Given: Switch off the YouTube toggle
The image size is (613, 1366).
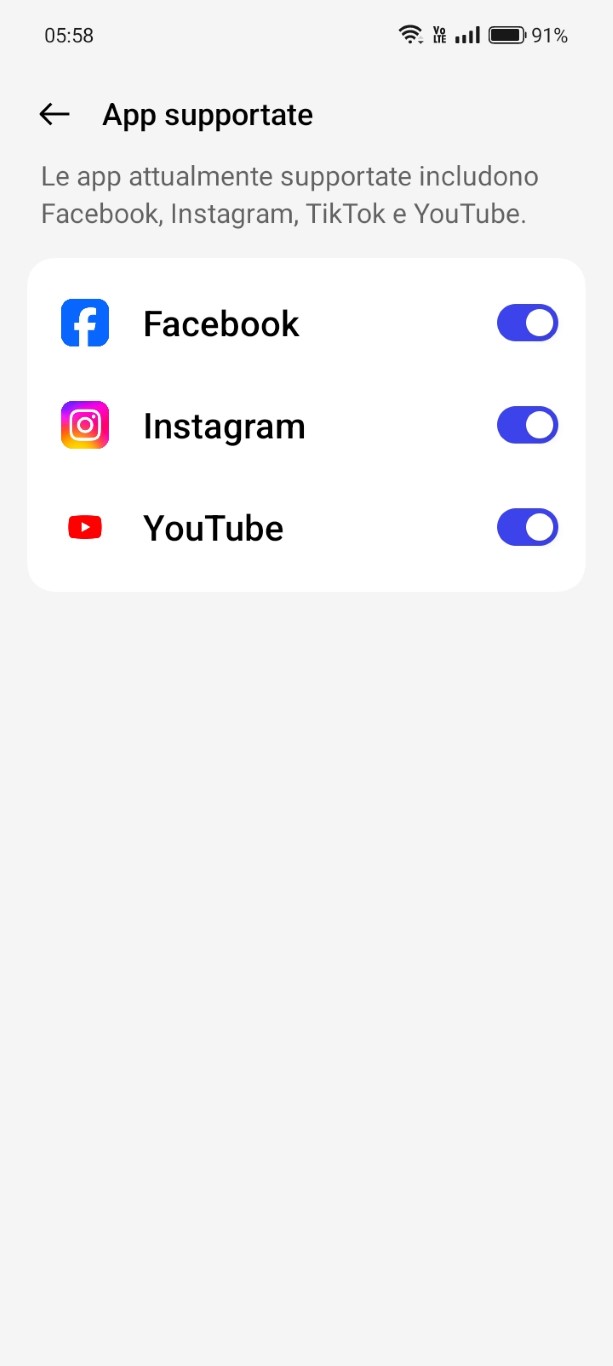Looking at the screenshot, I should click(x=527, y=527).
